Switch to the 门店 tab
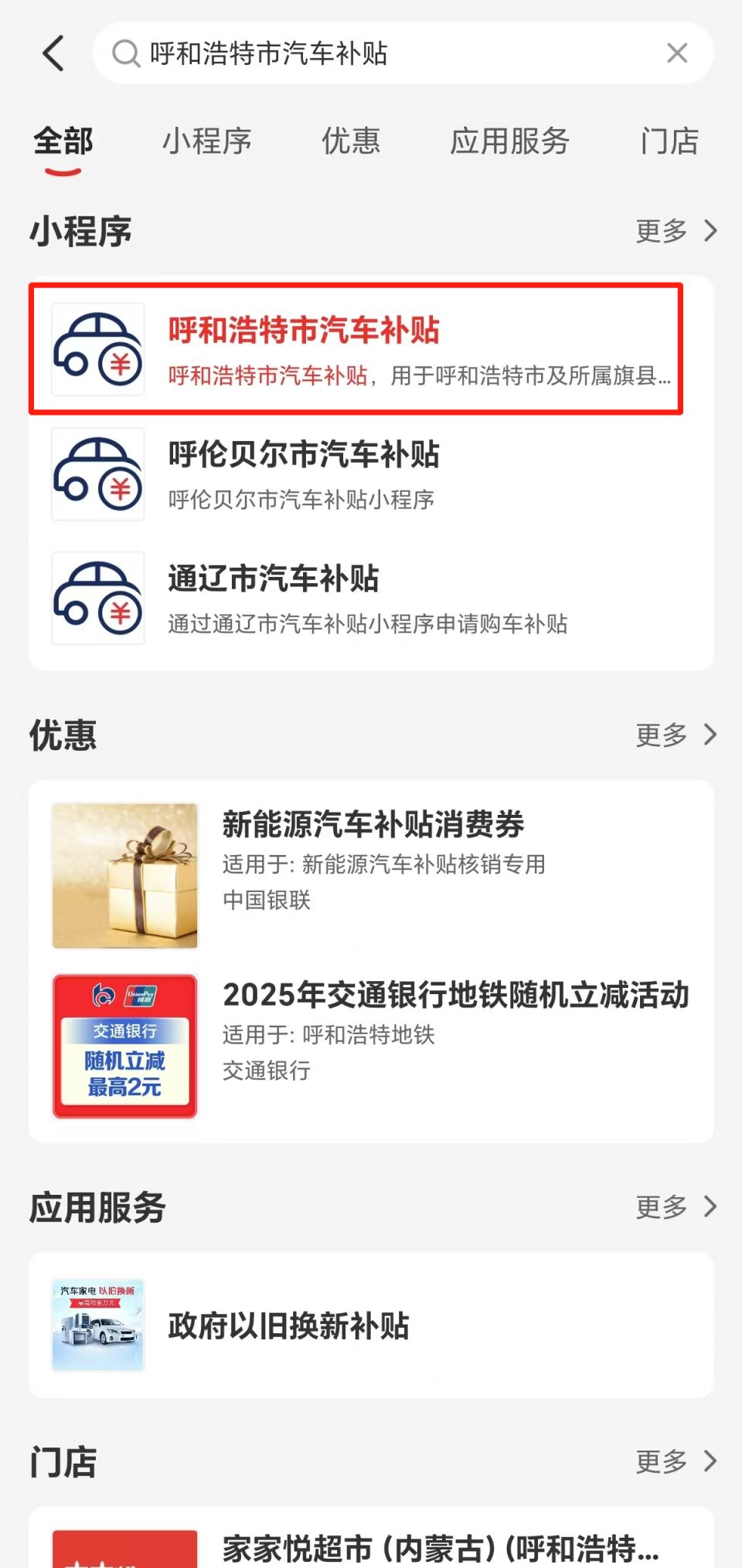742x1568 pixels. coord(669,141)
